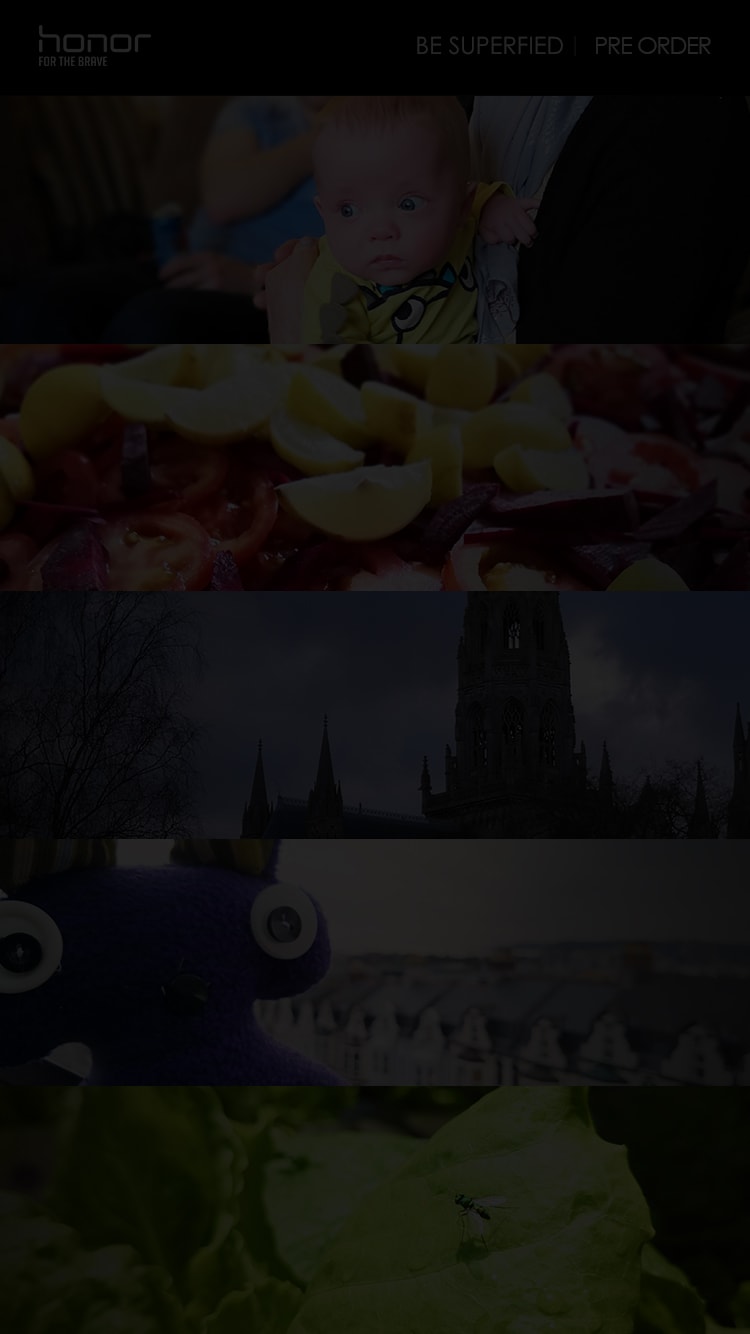This screenshot has width=750, height=1334.
Task: Open the baby photo tile
Action: 375,220
